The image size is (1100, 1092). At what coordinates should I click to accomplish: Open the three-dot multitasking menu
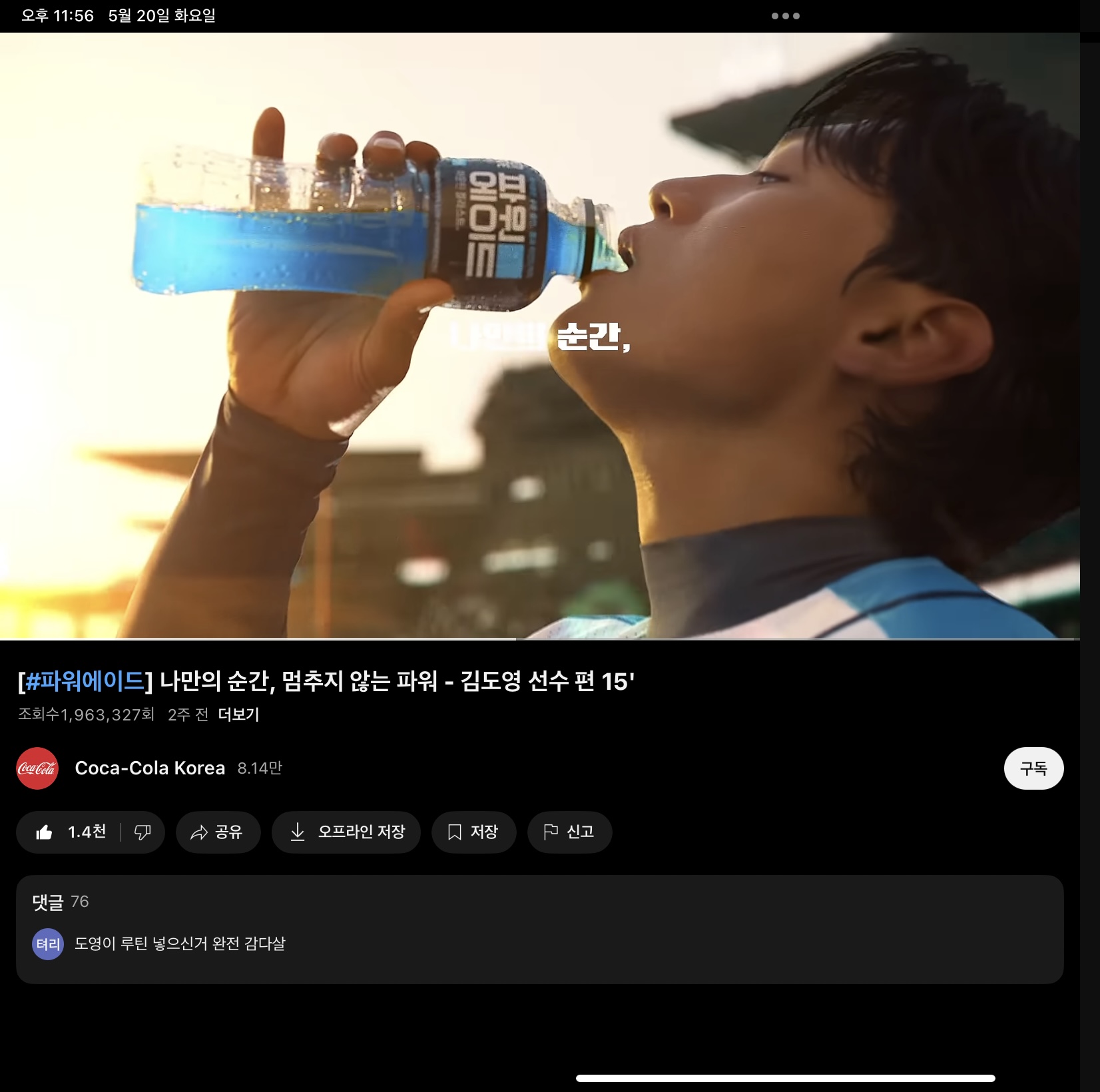[x=785, y=16]
